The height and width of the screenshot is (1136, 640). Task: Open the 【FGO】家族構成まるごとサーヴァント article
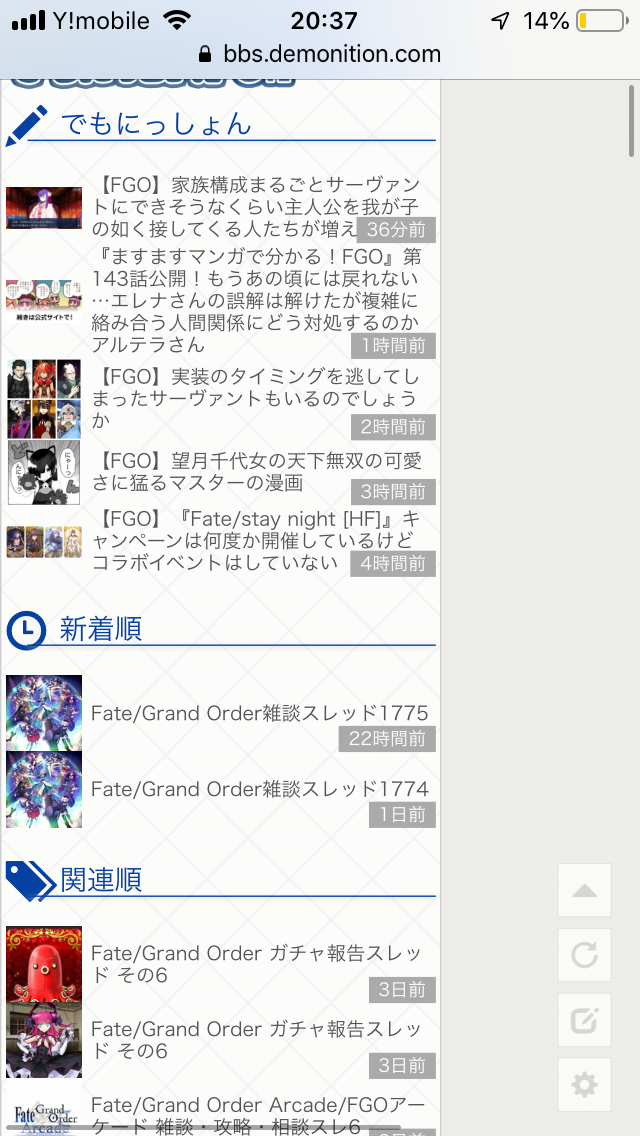(258, 207)
